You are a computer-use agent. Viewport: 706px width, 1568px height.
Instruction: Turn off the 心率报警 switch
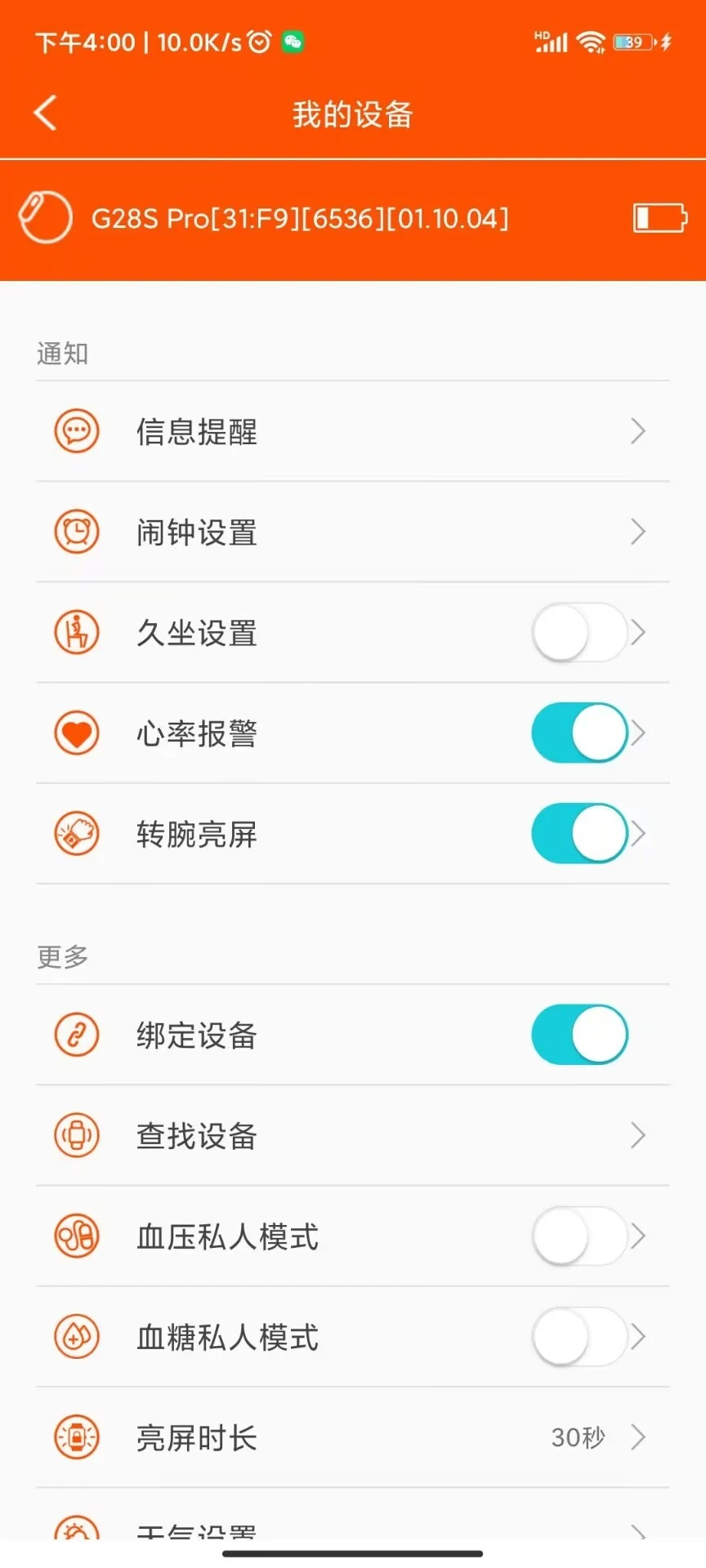point(579,733)
